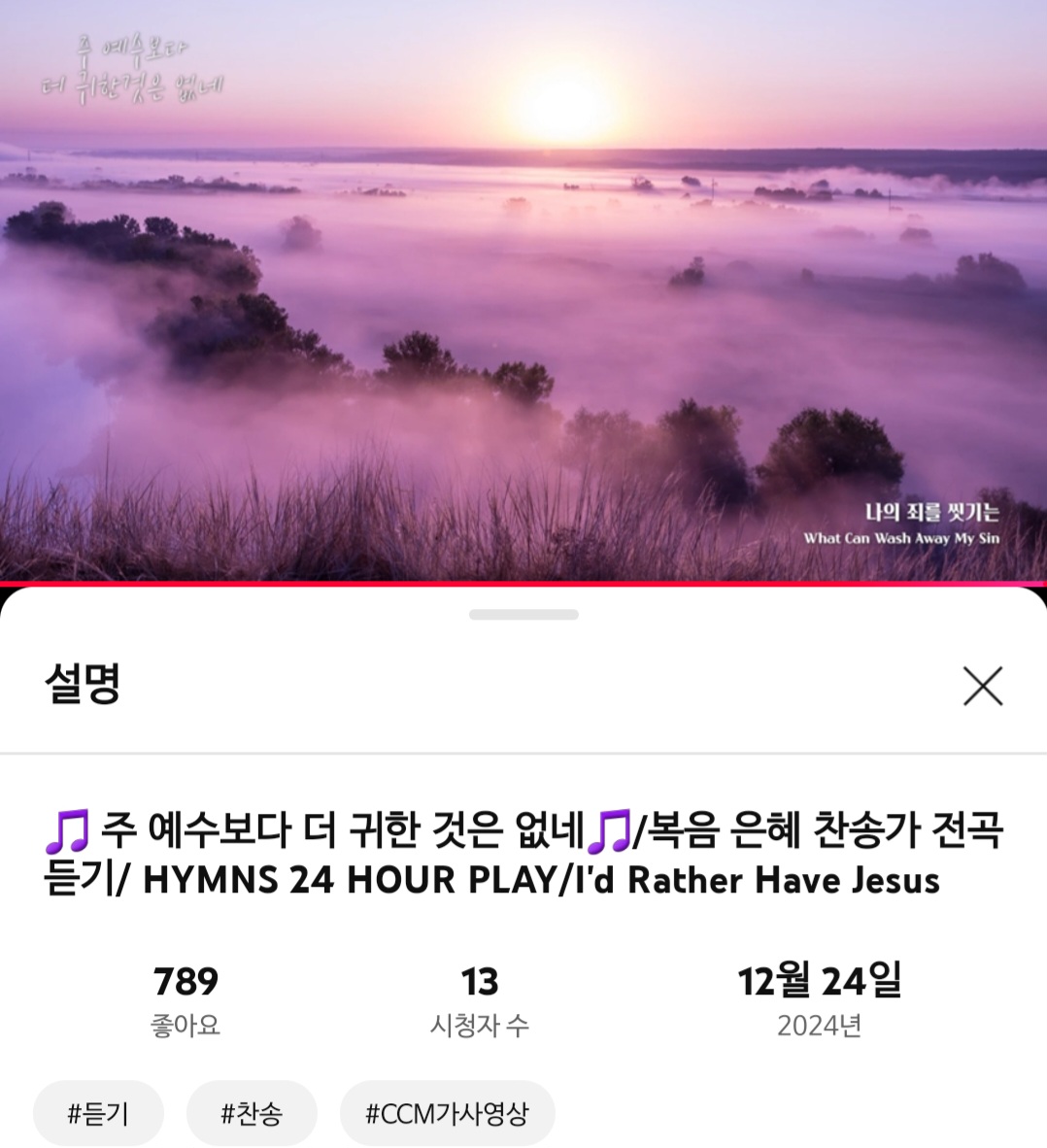Close the 설명 description panel
The width and height of the screenshot is (1047, 1148).
pyautogui.click(x=982, y=686)
